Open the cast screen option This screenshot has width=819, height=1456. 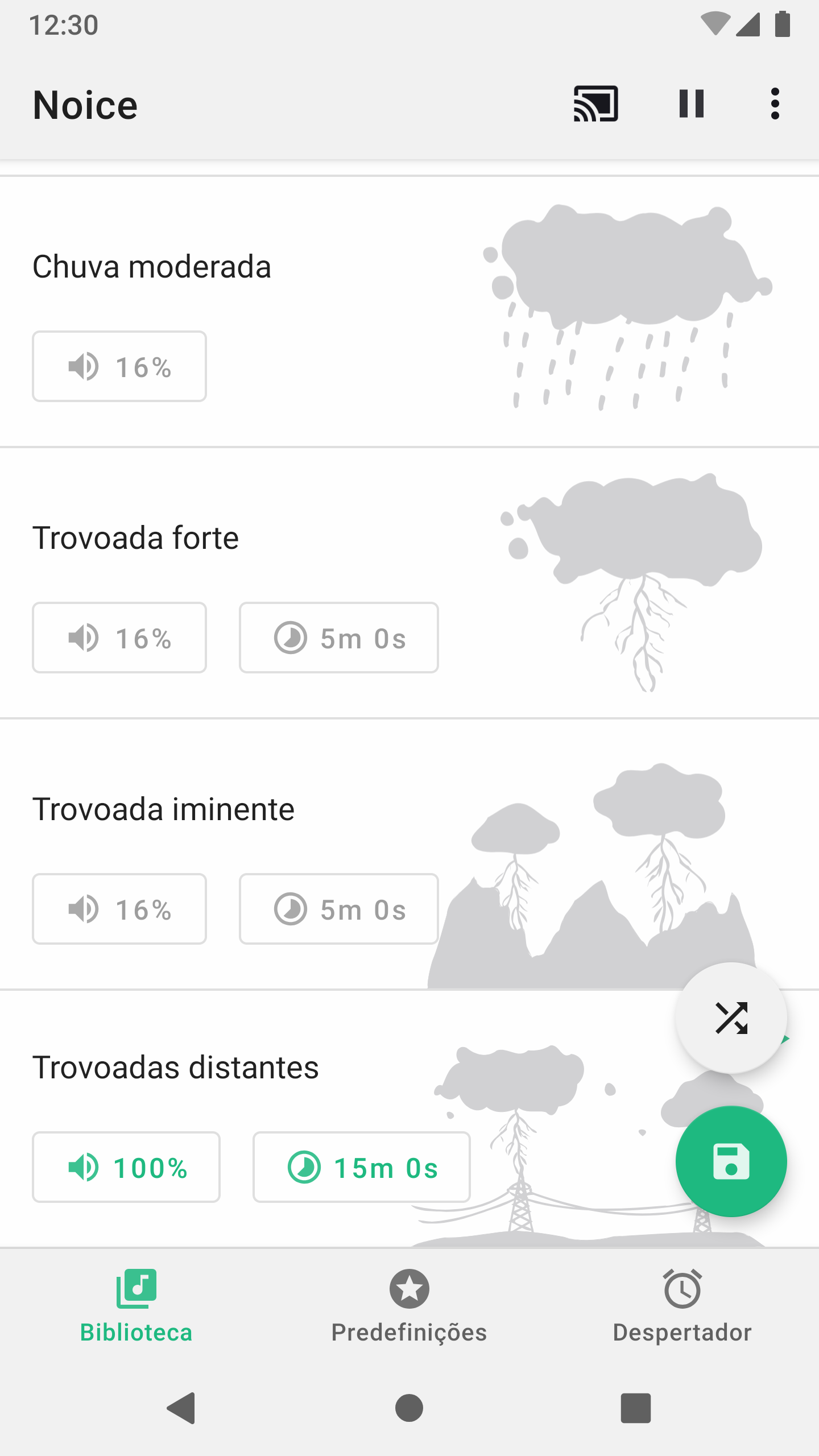[595, 104]
